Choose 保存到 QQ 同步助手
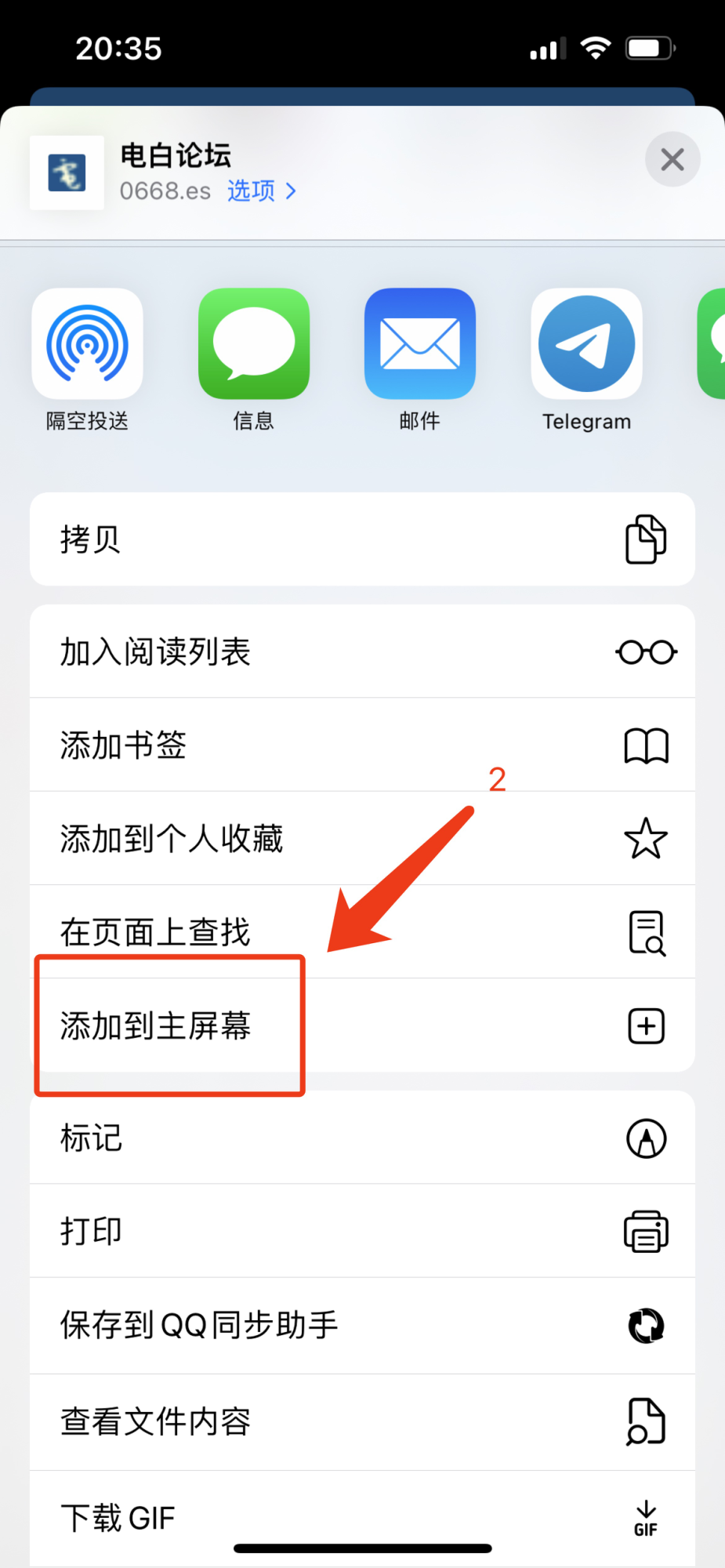The height and width of the screenshot is (1568, 725). click(362, 1326)
